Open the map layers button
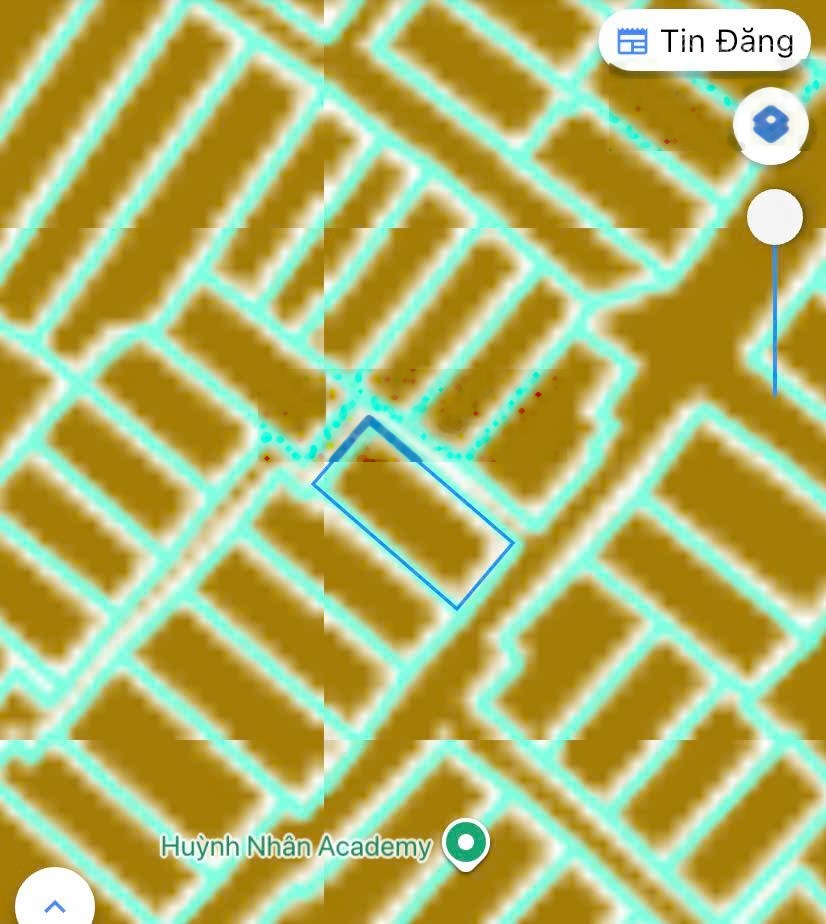Screen dimensions: 826x924 coord(770,125)
